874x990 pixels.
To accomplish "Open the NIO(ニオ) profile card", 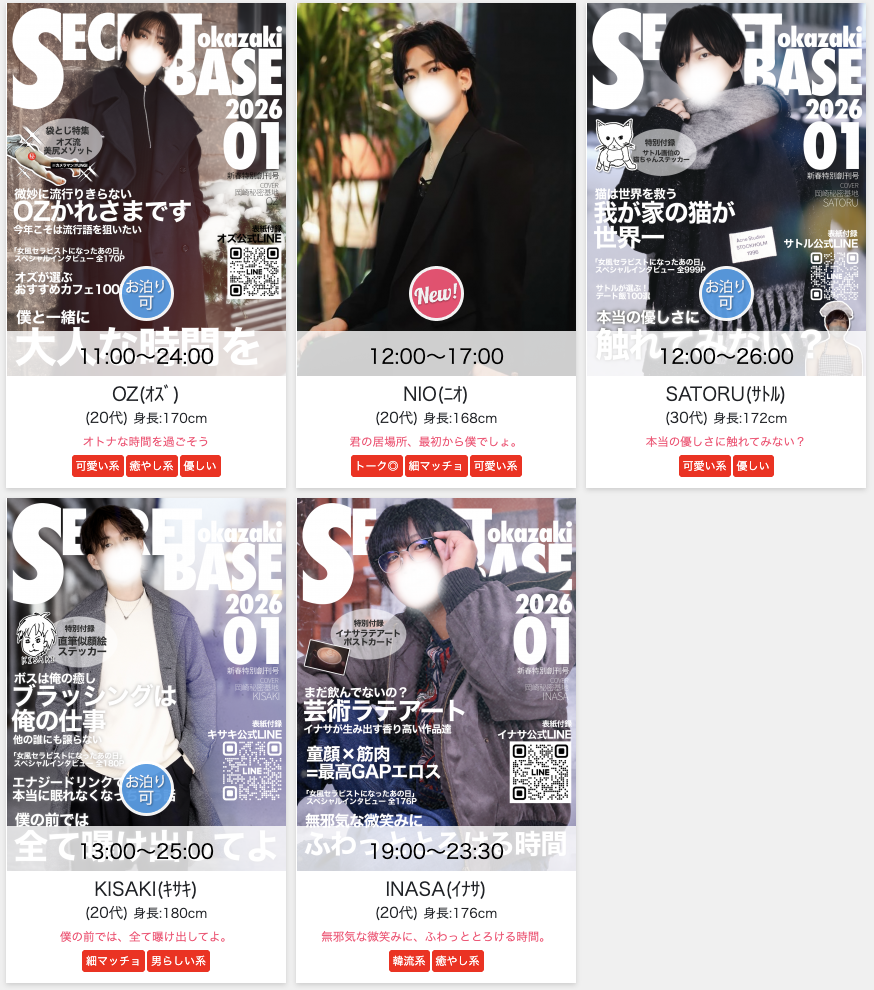I will coord(436,200).
